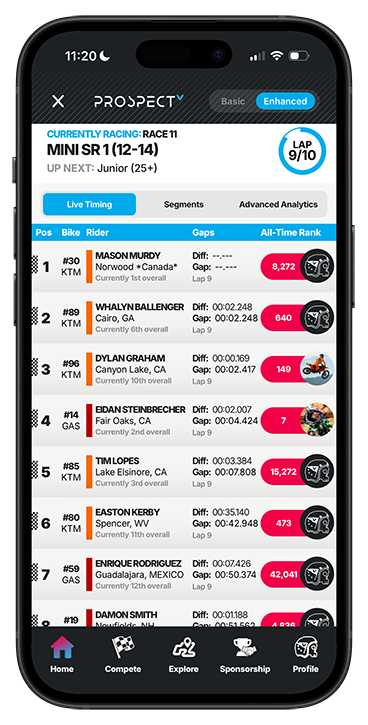Go to the Home tab
The height and width of the screenshot is (725, 368).
62,654
